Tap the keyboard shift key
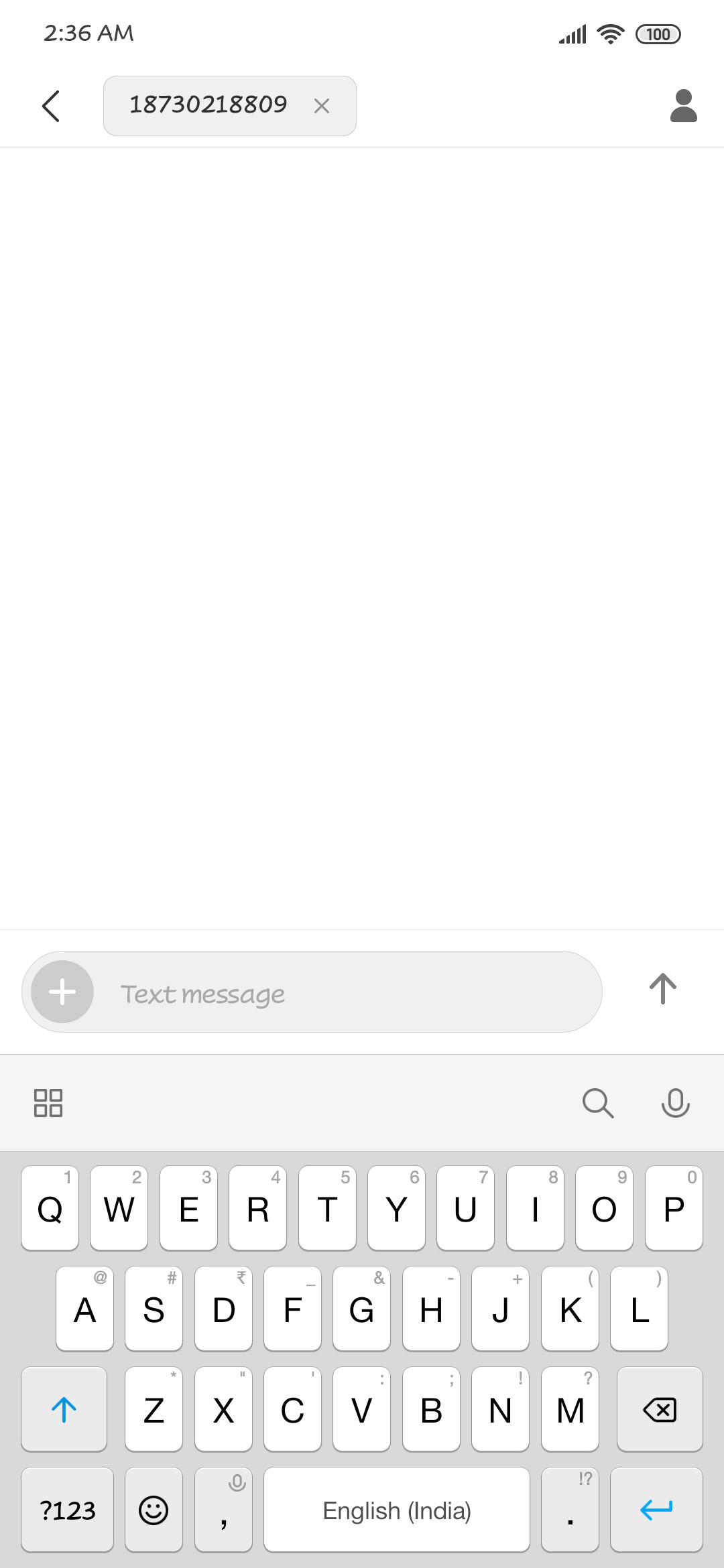 (64, 1409)
